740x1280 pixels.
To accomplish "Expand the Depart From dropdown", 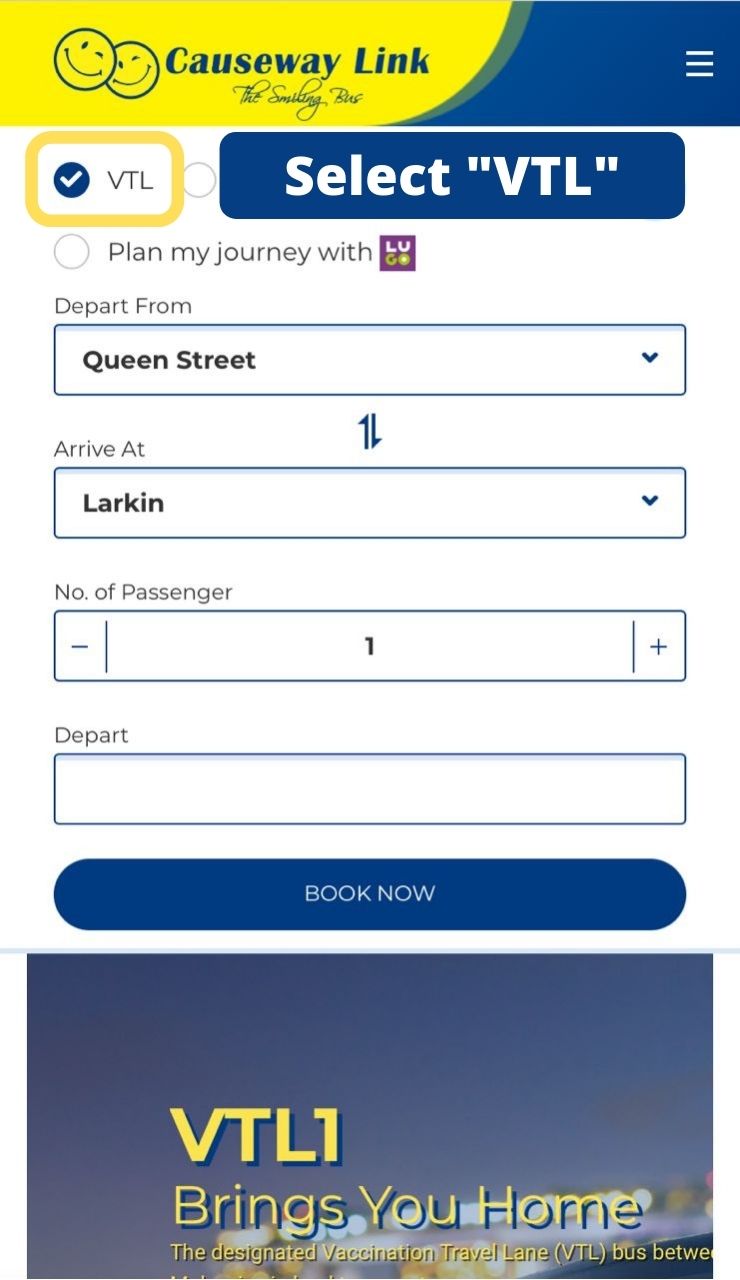I will [369, 360].
